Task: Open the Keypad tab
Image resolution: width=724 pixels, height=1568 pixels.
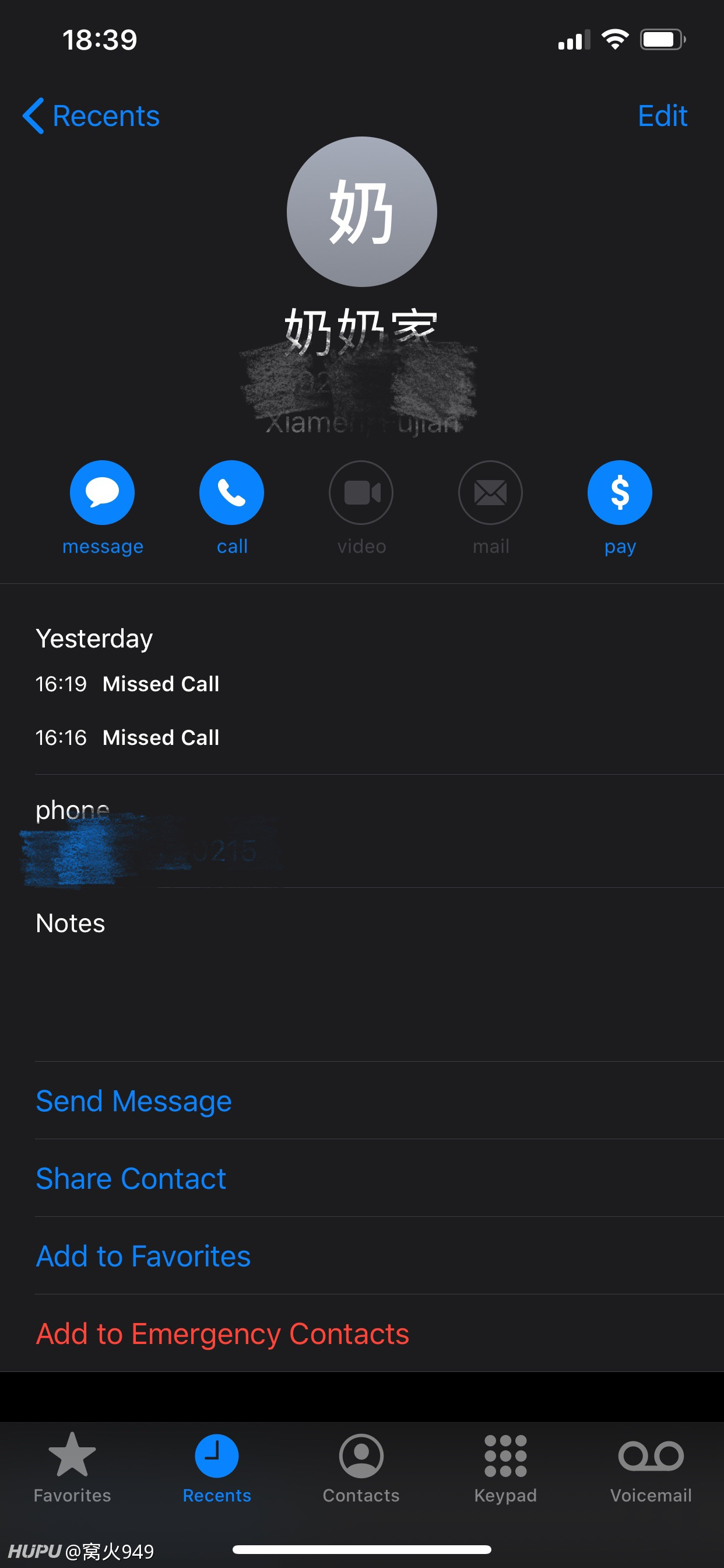Action: click(505, 1468)
